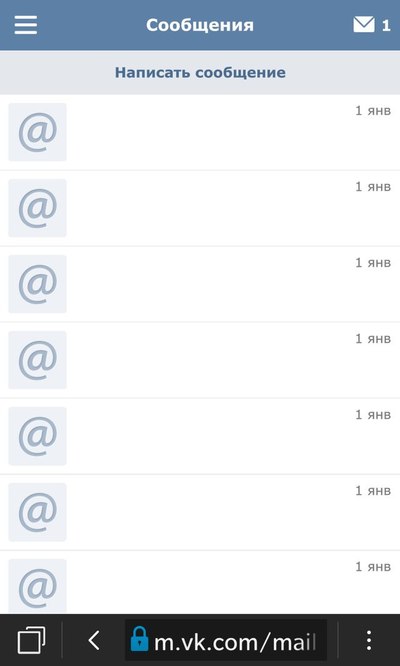Tap Написать сообщение to compose a message
This screenshot has width=400, height=666.
tap(200, 72)
